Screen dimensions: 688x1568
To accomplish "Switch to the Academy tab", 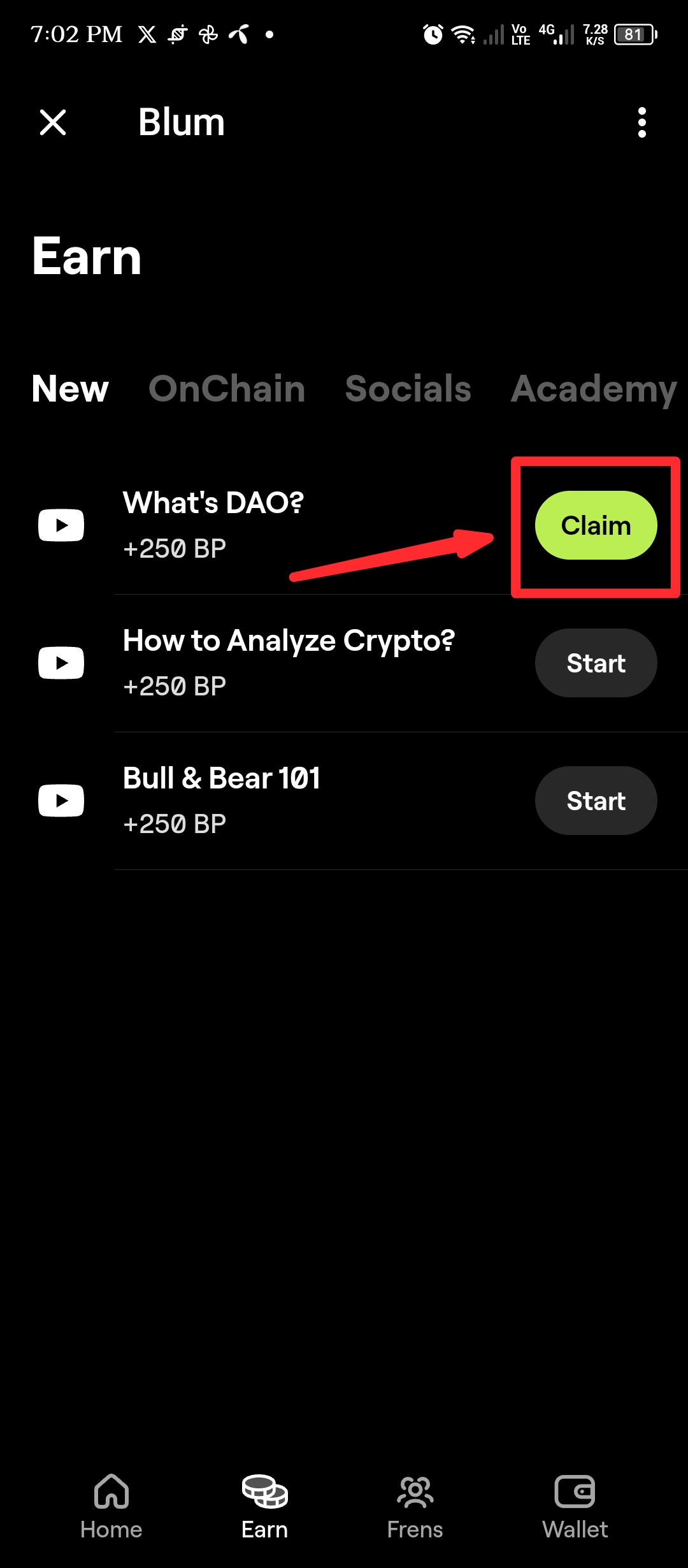I will pos(594,390).
